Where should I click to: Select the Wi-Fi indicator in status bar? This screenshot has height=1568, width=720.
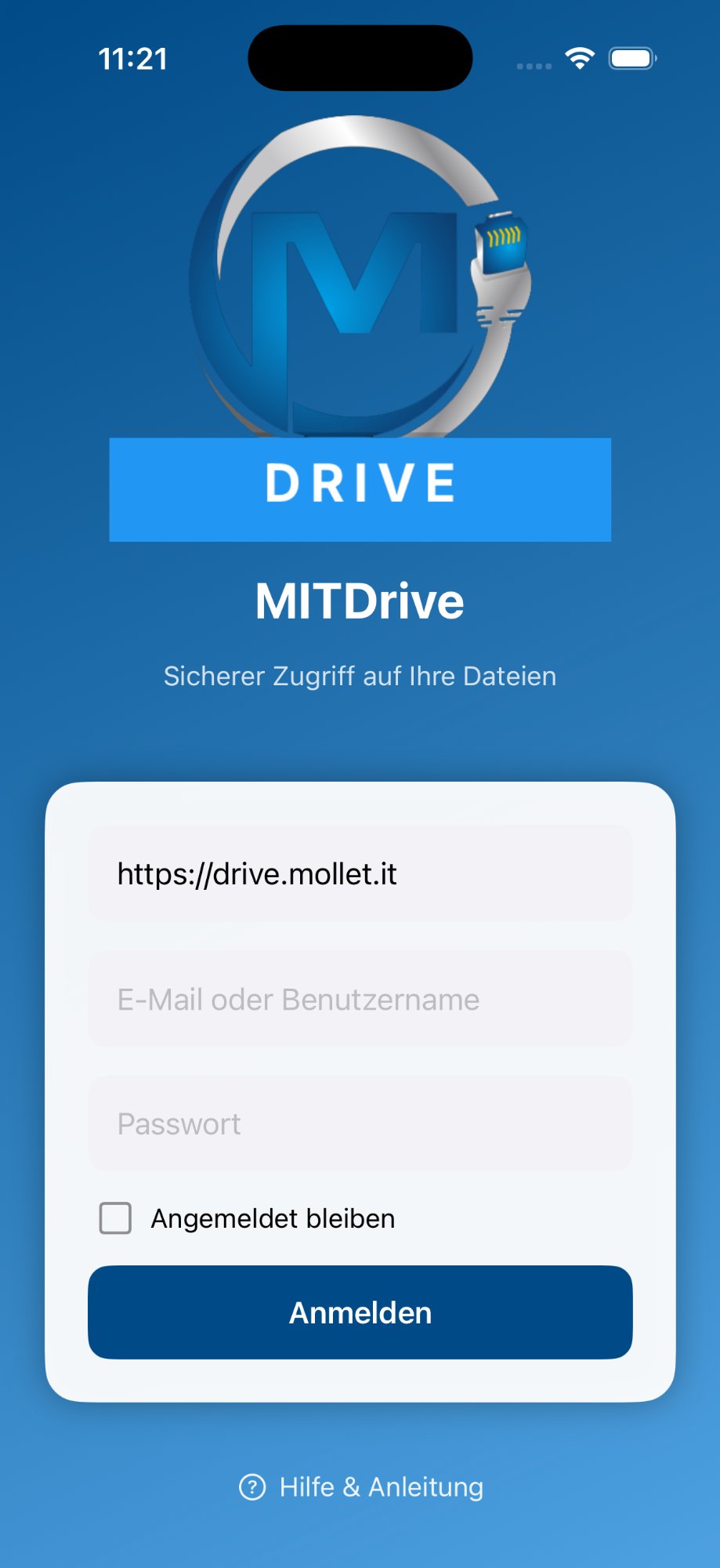(578, 59)
